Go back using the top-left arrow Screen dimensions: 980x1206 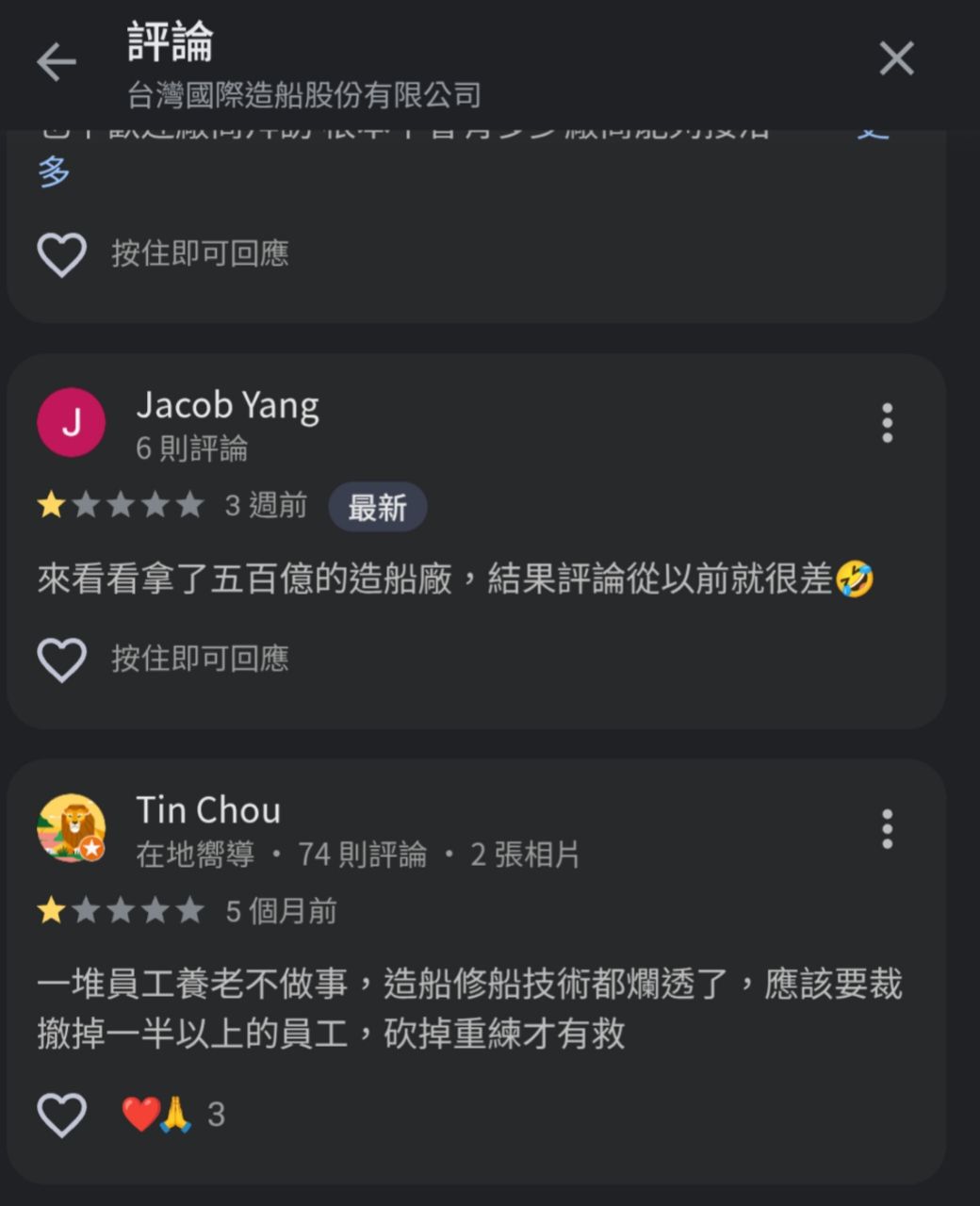click(57, 62)
